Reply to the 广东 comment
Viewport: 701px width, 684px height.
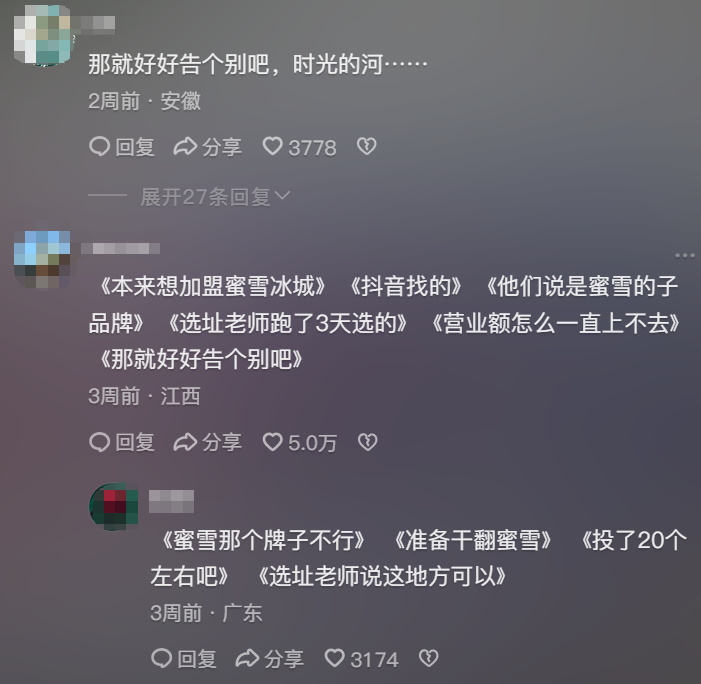[184, 659]
